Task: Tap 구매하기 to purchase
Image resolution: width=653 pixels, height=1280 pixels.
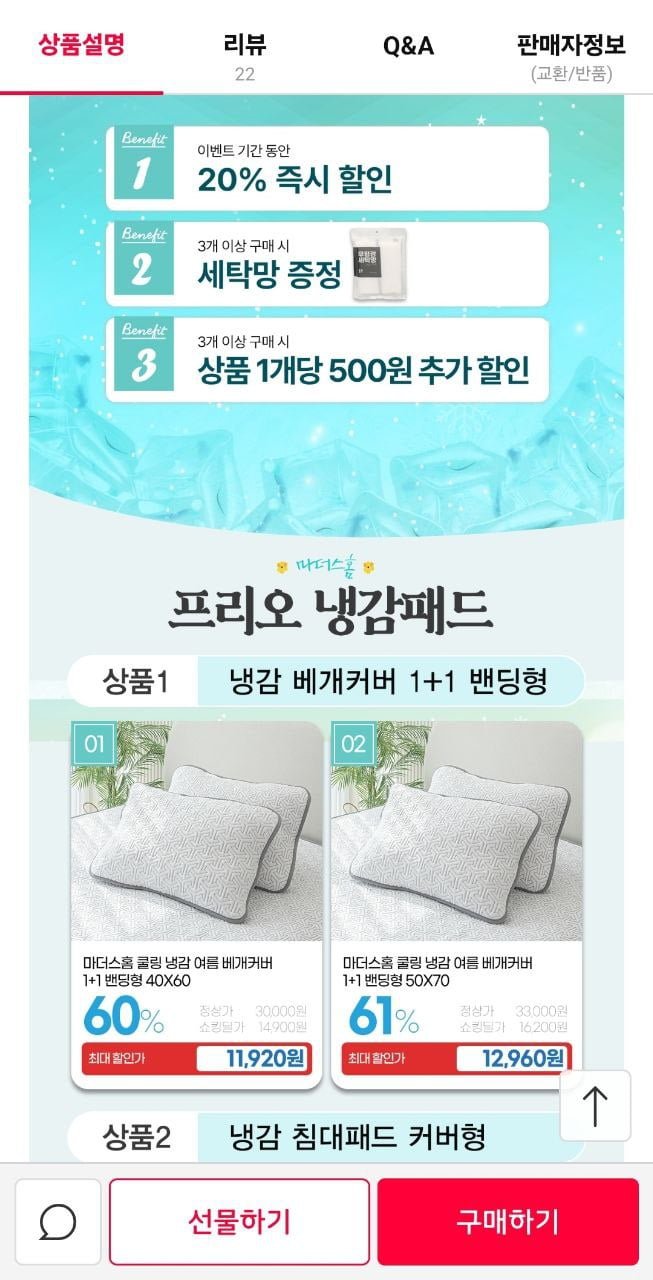Action: coord(508,1221)
